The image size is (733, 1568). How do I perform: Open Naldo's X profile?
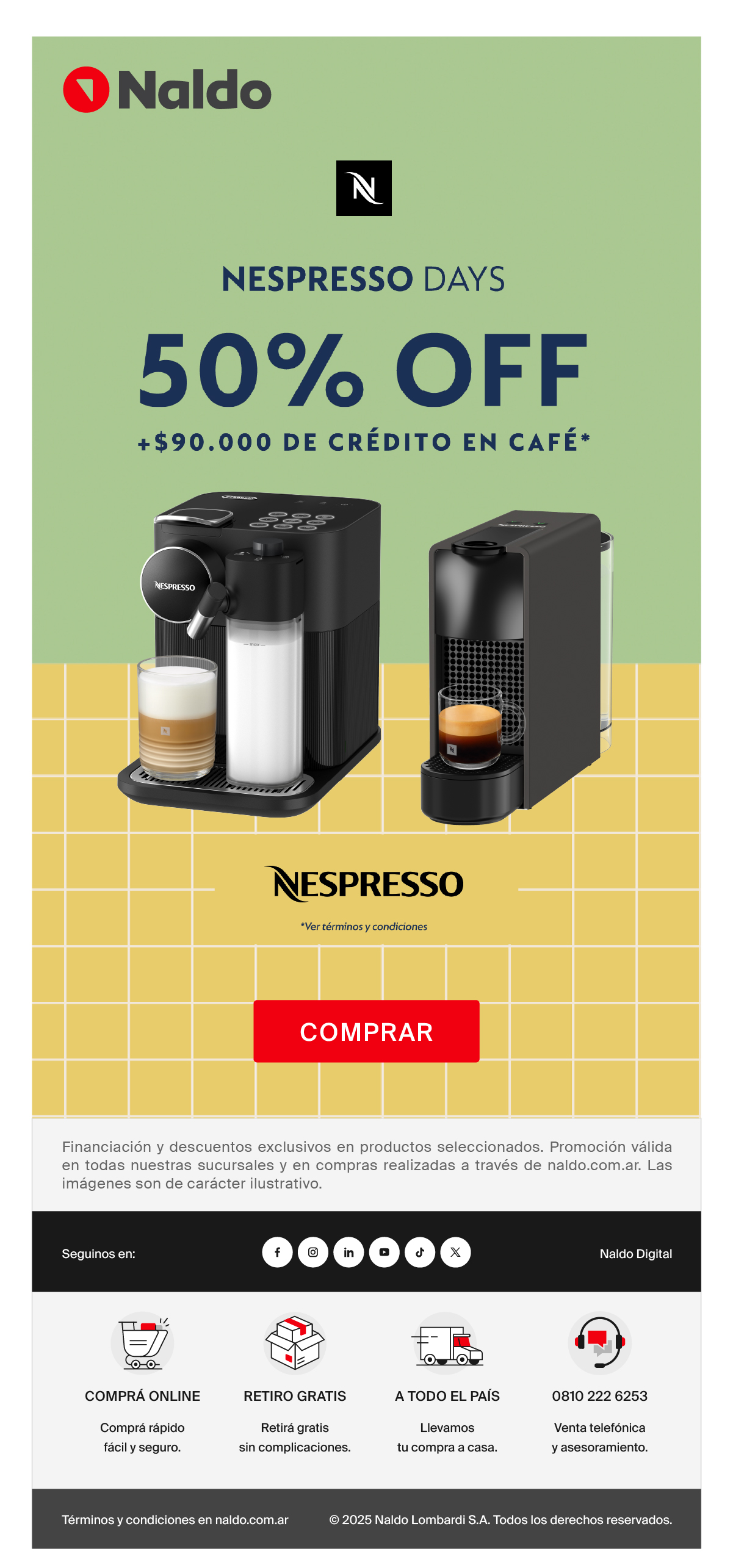[455, 1252]
